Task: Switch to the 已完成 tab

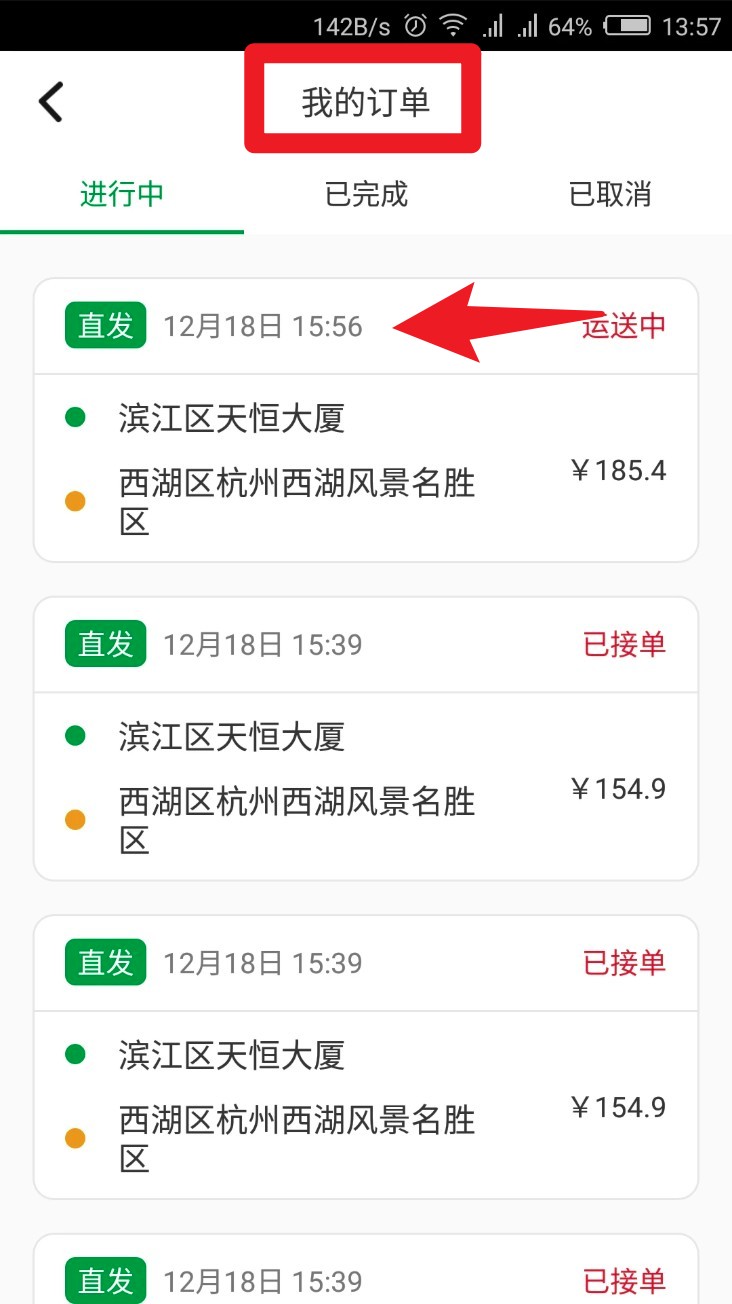Action: pos(366,194)
